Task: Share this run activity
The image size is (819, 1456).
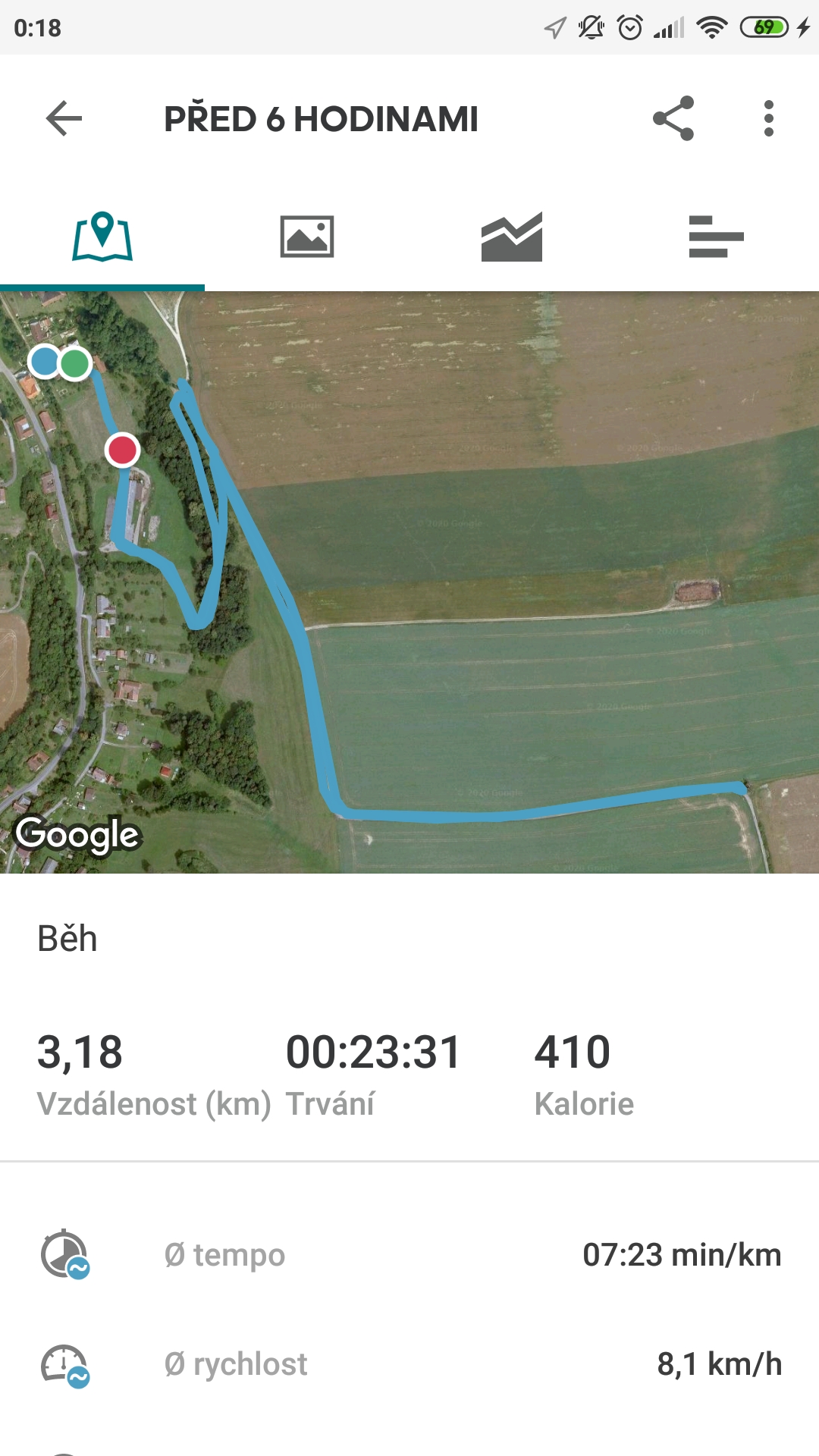Action: click(x=673, y=118)
